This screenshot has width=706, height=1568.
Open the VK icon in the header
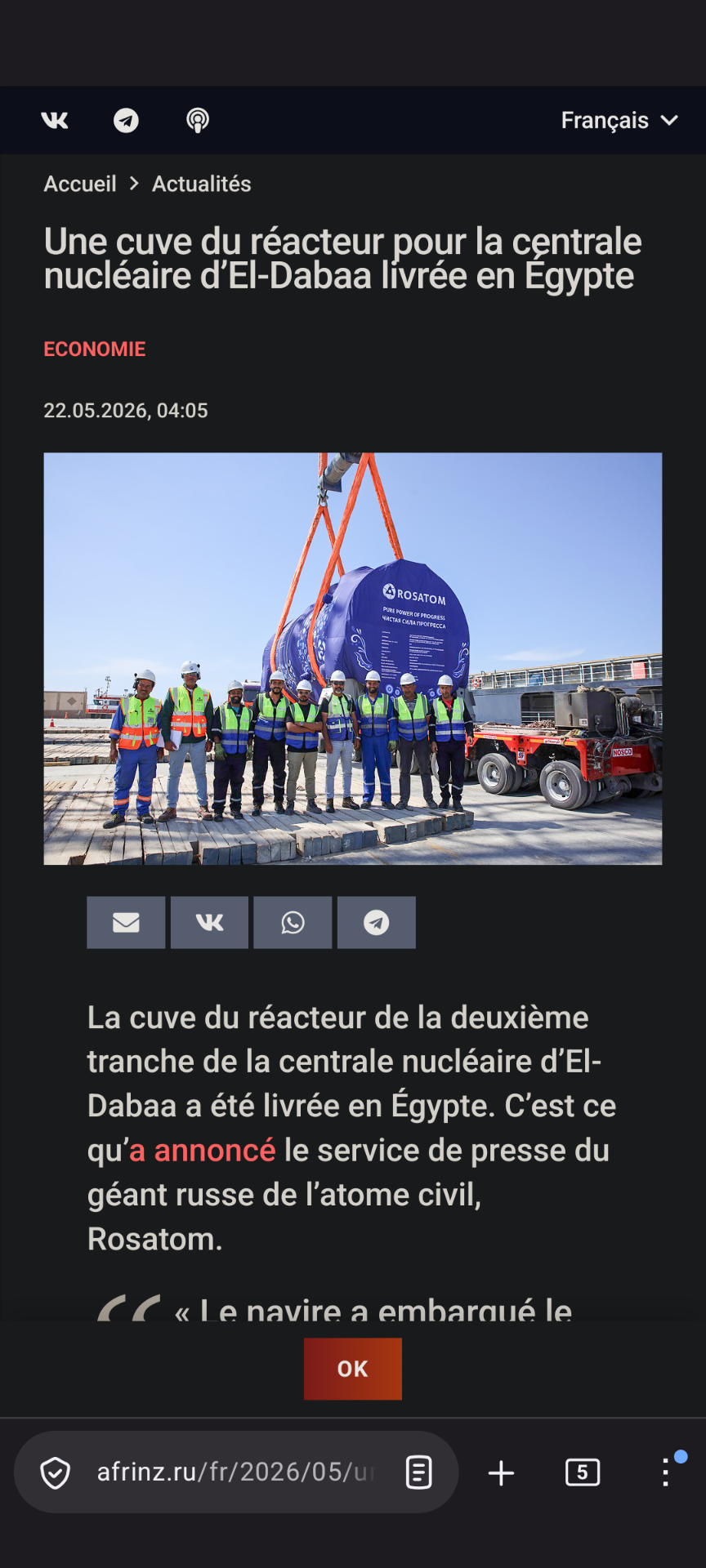click(55, 121)
